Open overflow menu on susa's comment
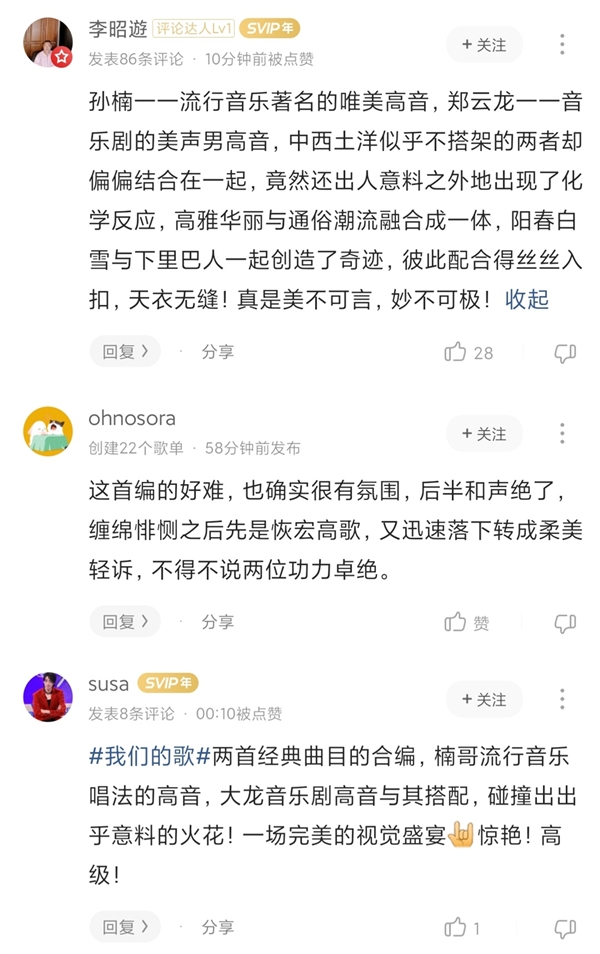 tap(562, 699)
